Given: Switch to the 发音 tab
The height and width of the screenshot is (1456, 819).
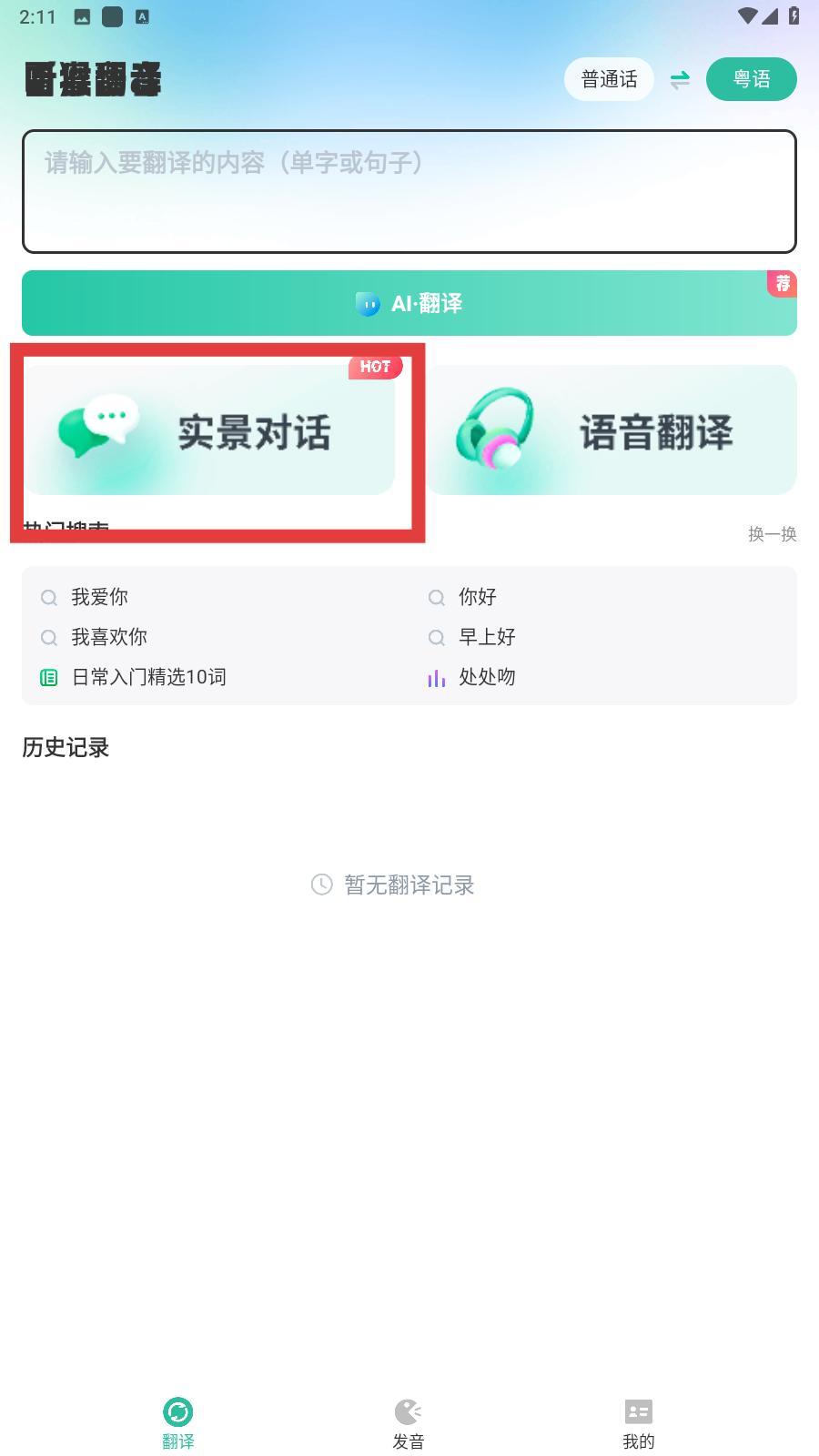Looking at the screenshot, I should [409, 1423].
